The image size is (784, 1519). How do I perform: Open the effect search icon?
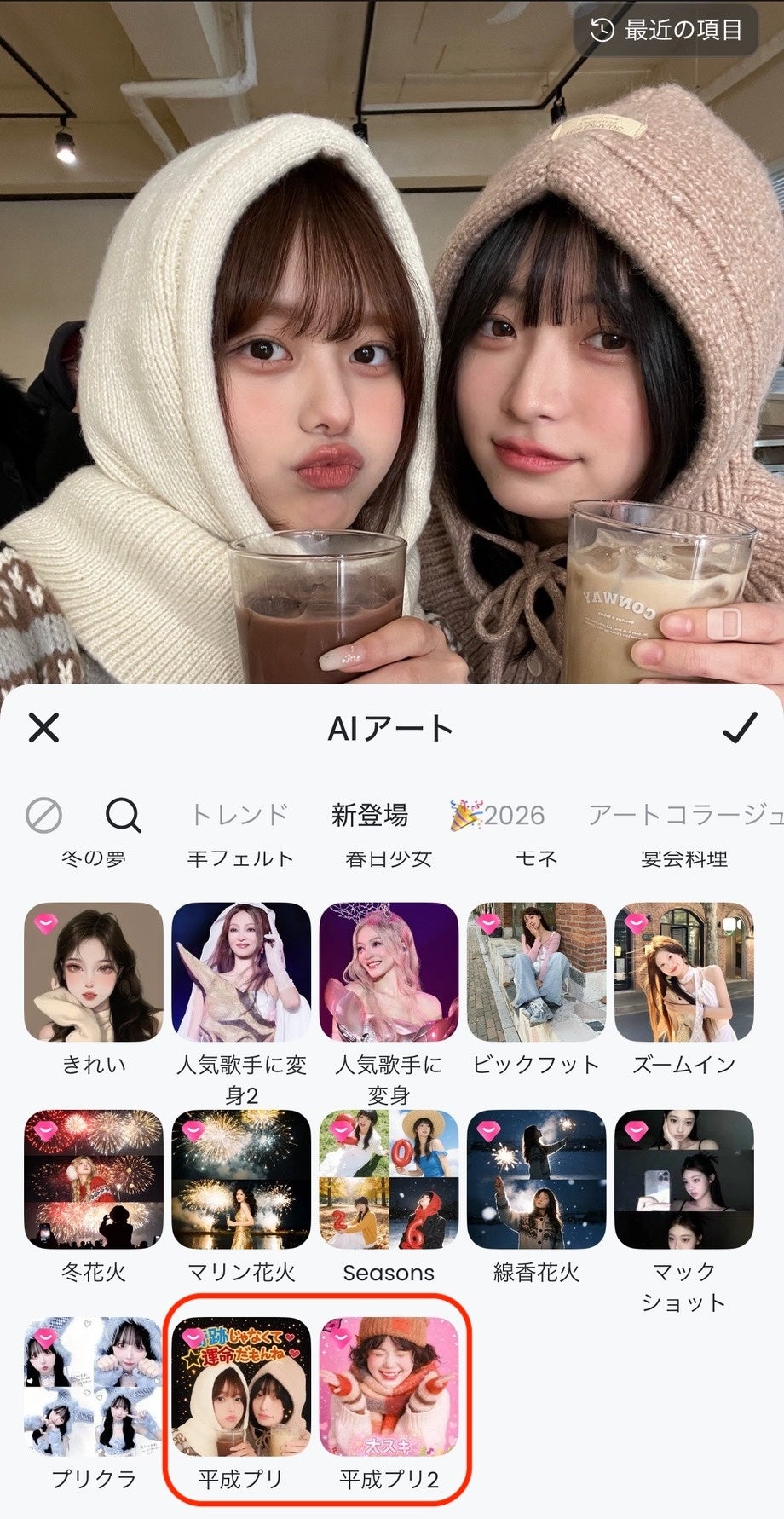123,816
